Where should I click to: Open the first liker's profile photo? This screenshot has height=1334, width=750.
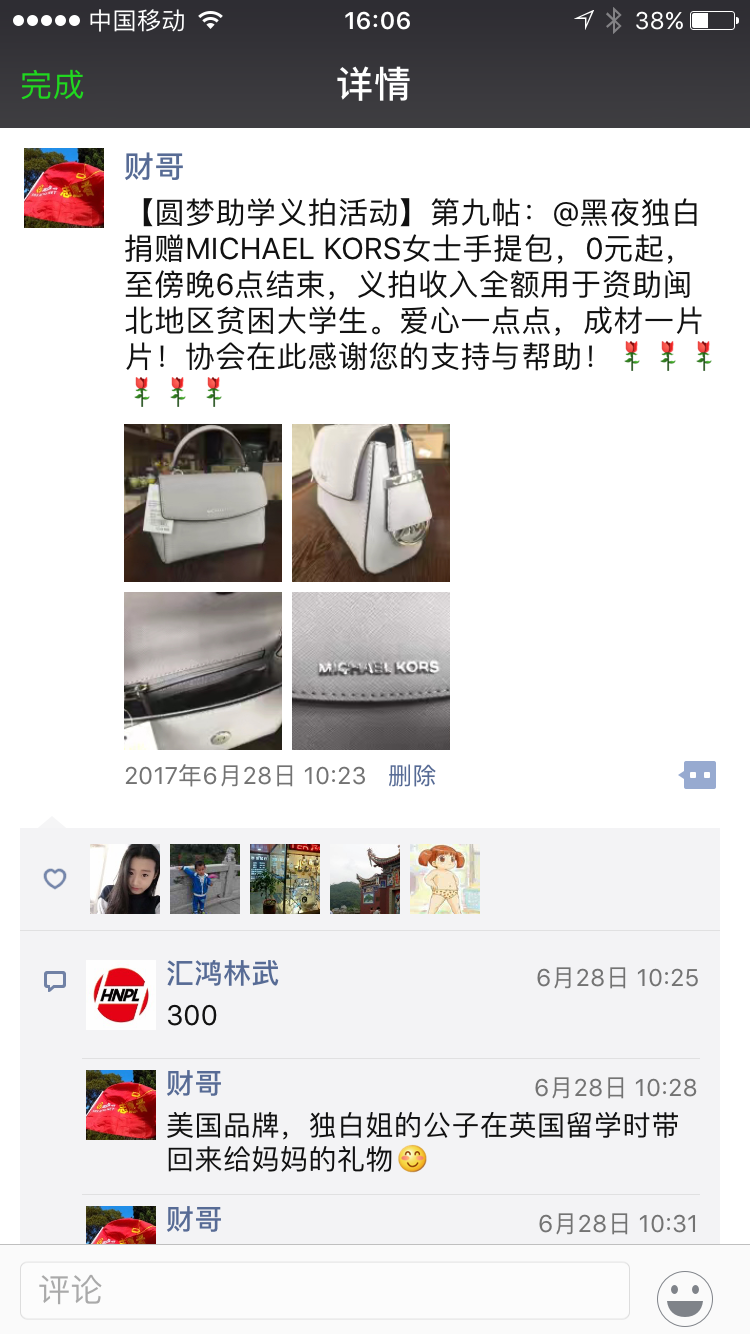click(x=125, y=879)
